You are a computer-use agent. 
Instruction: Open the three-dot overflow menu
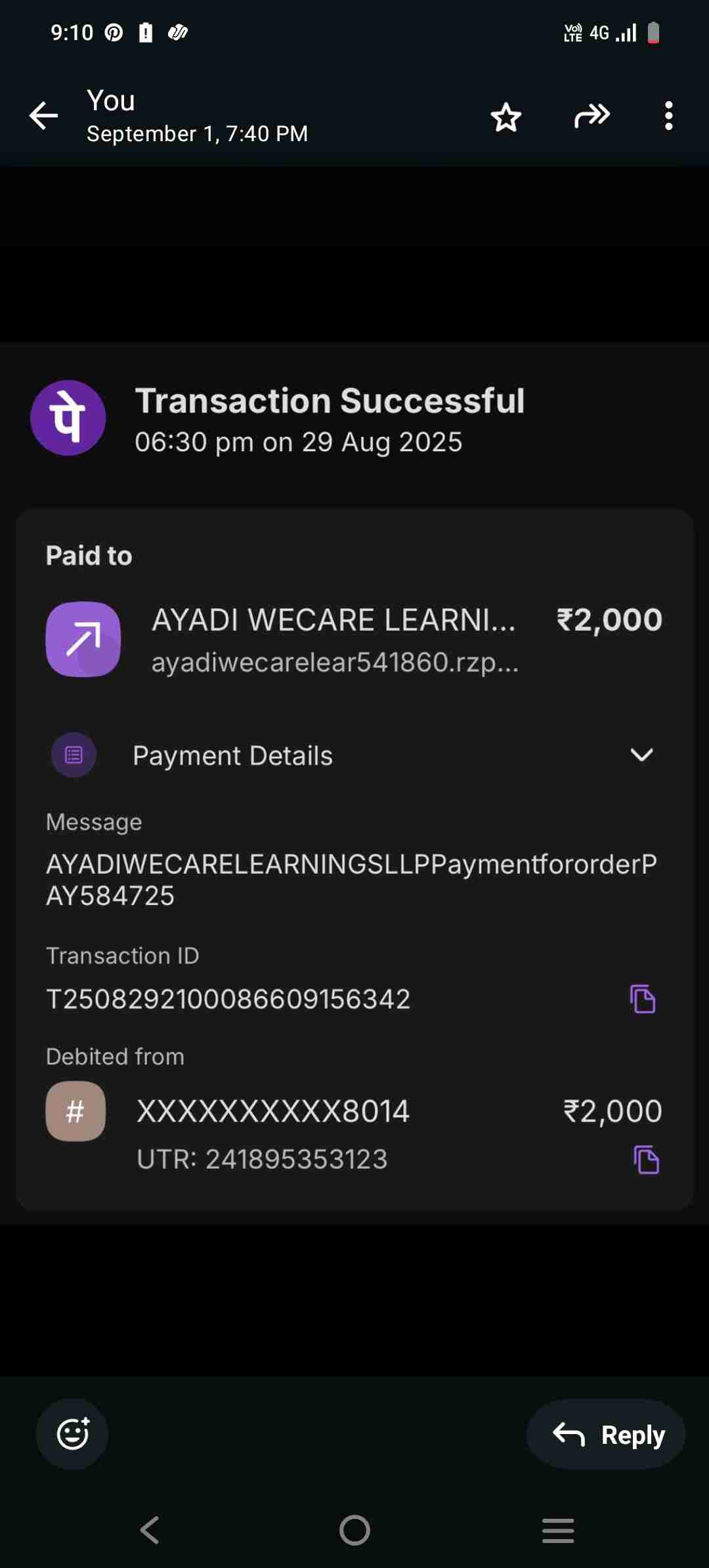click(x=668, y=116)
